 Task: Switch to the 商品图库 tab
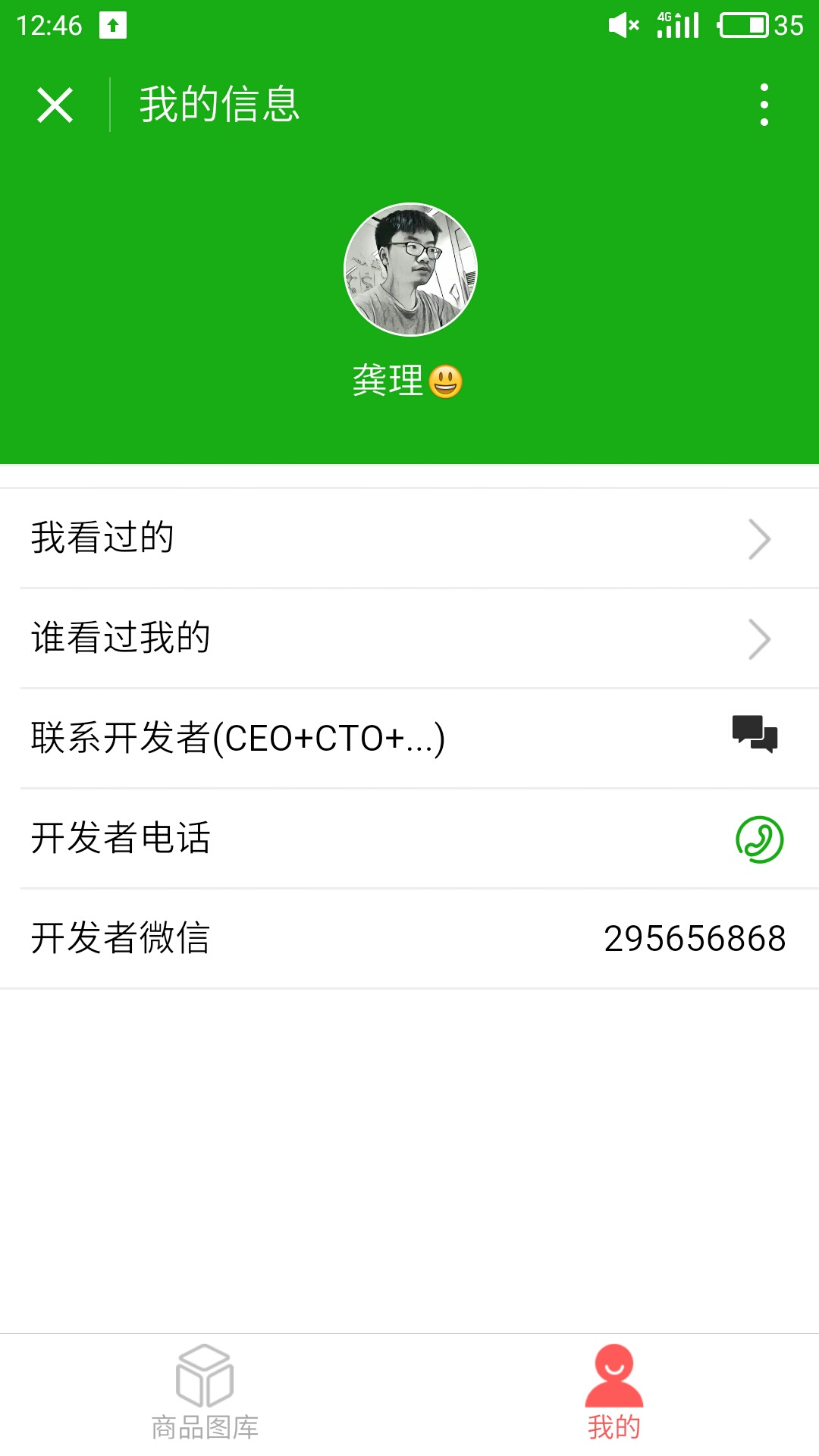205,1394
